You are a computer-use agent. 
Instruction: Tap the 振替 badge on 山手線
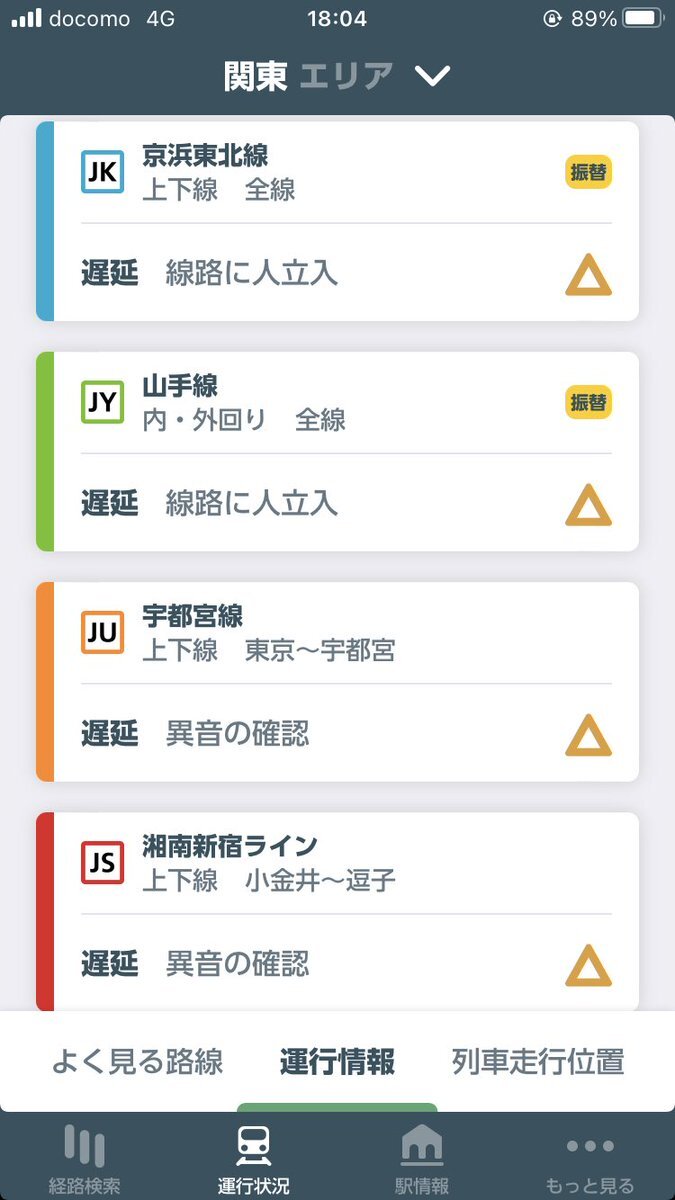coord(587,402)
